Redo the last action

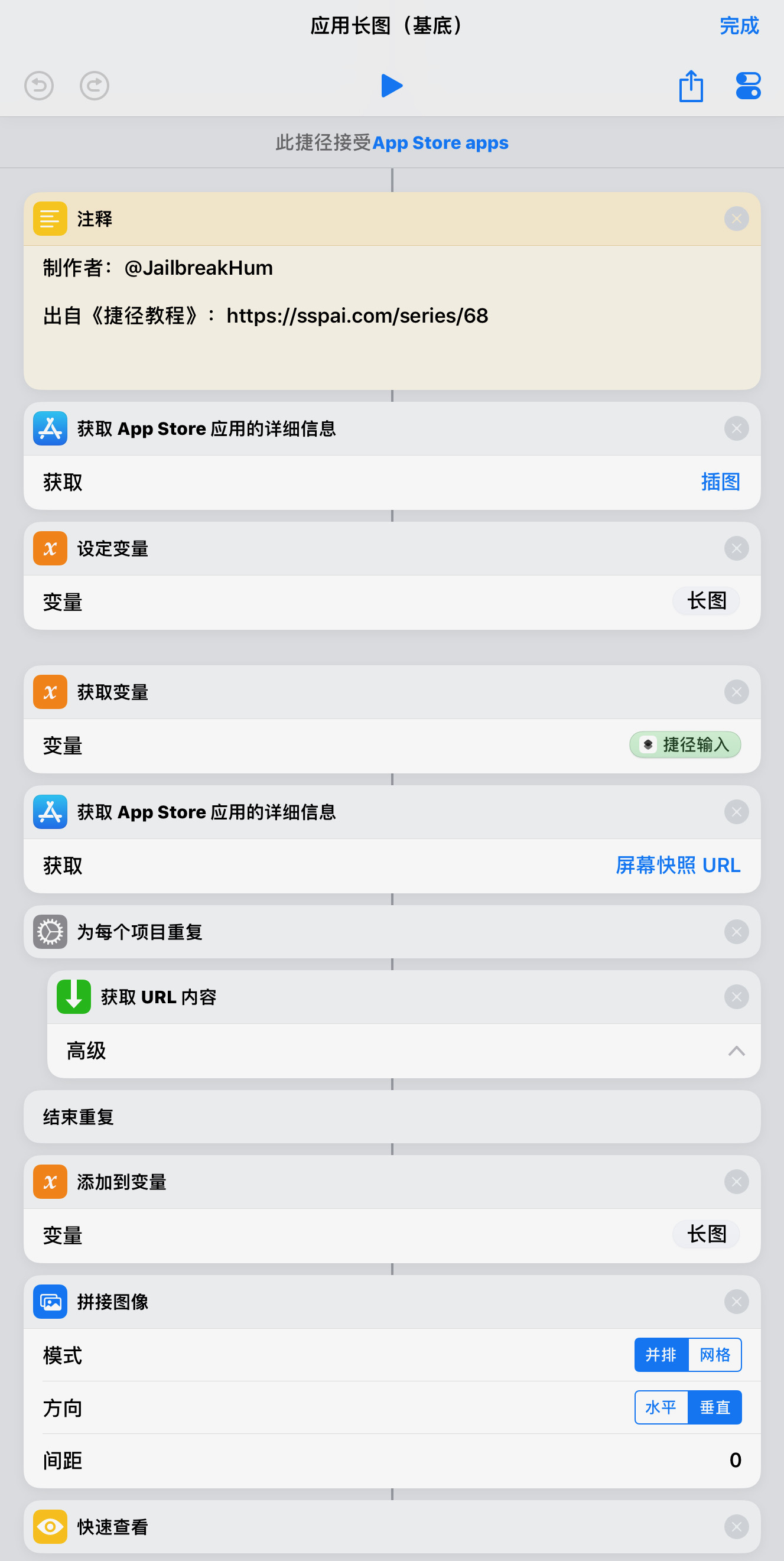tap(95, 86)
